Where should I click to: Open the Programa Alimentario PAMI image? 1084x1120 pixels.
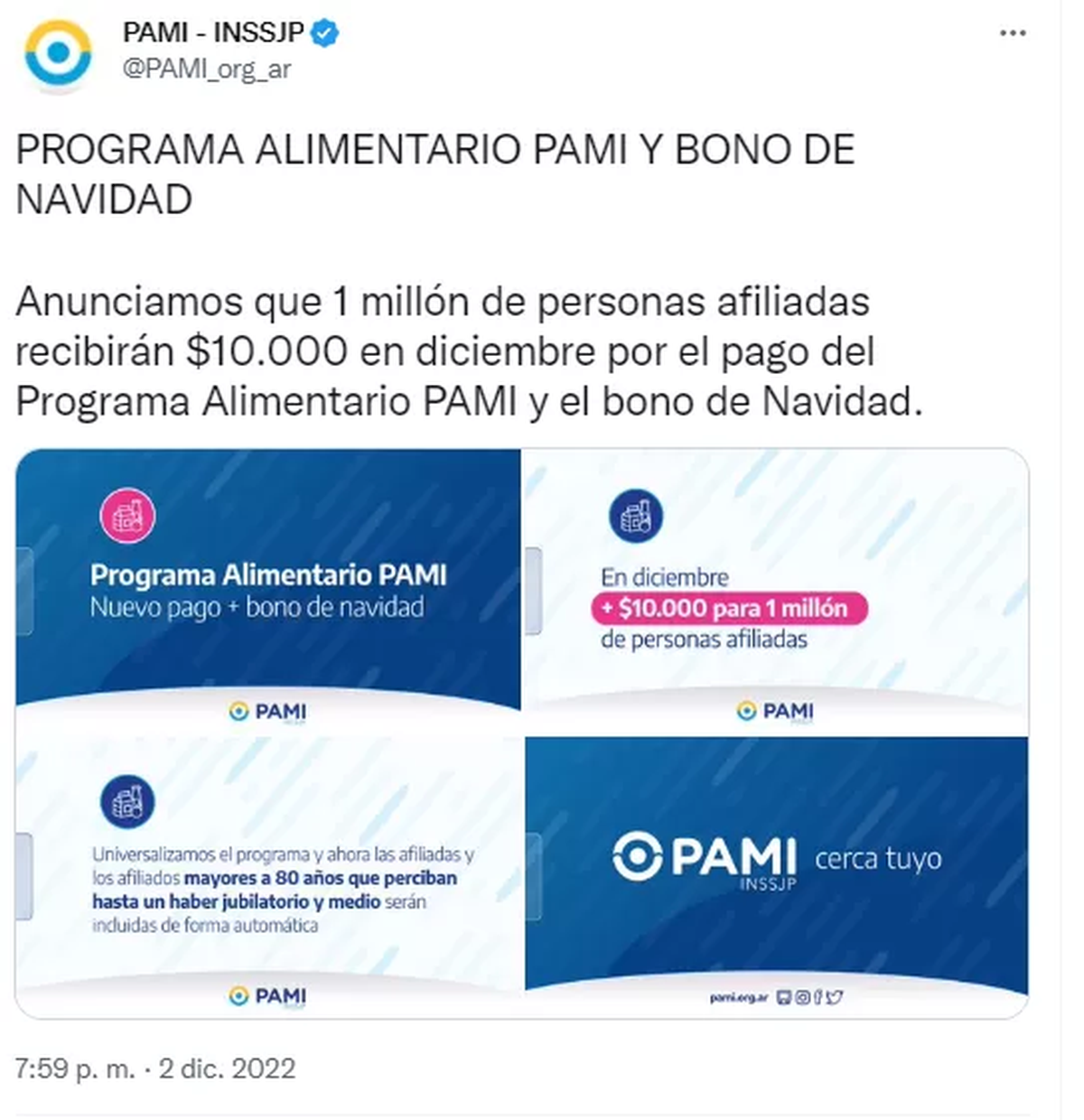point(268,590)
